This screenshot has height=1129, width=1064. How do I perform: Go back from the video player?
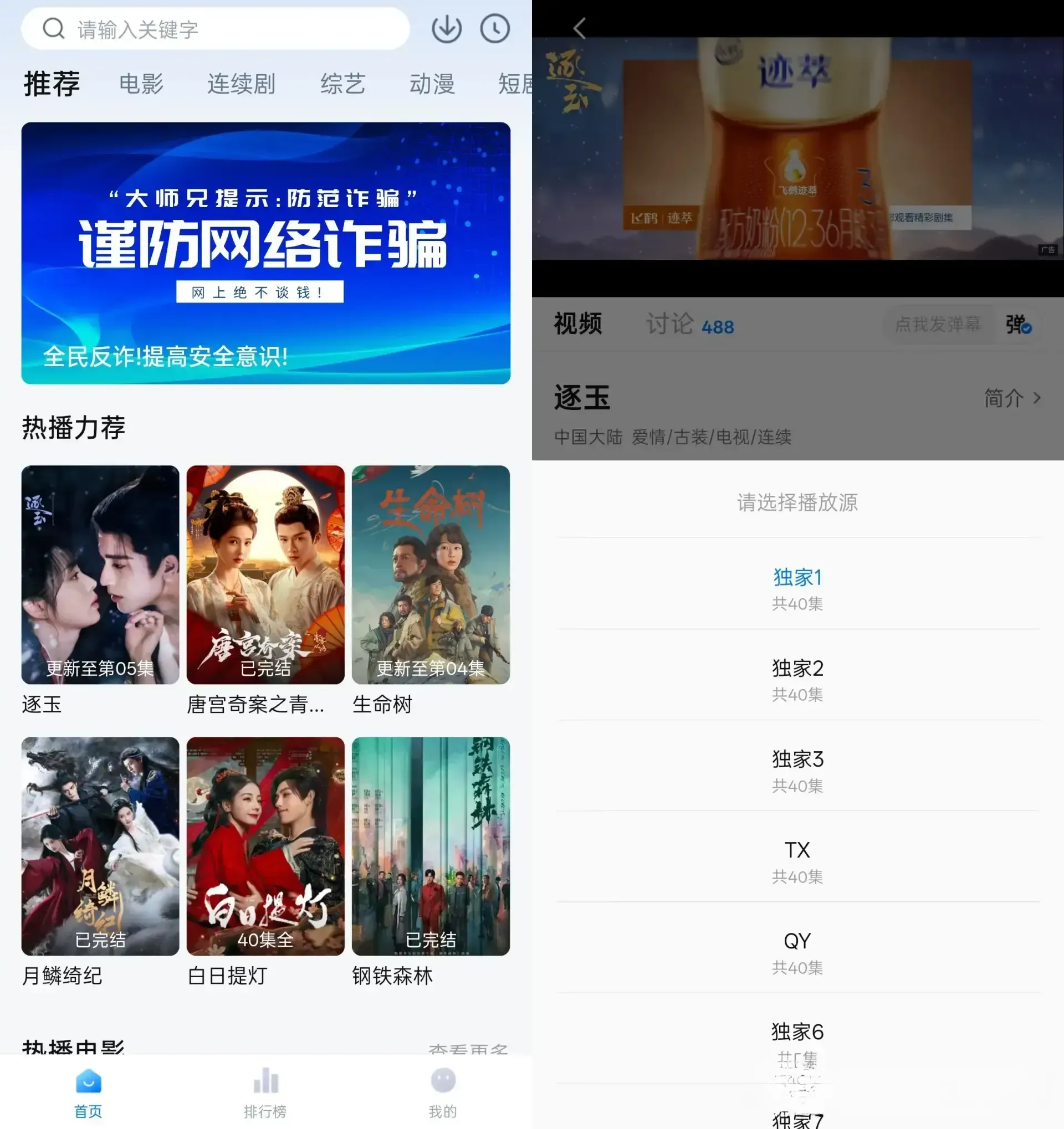point(579,28)
